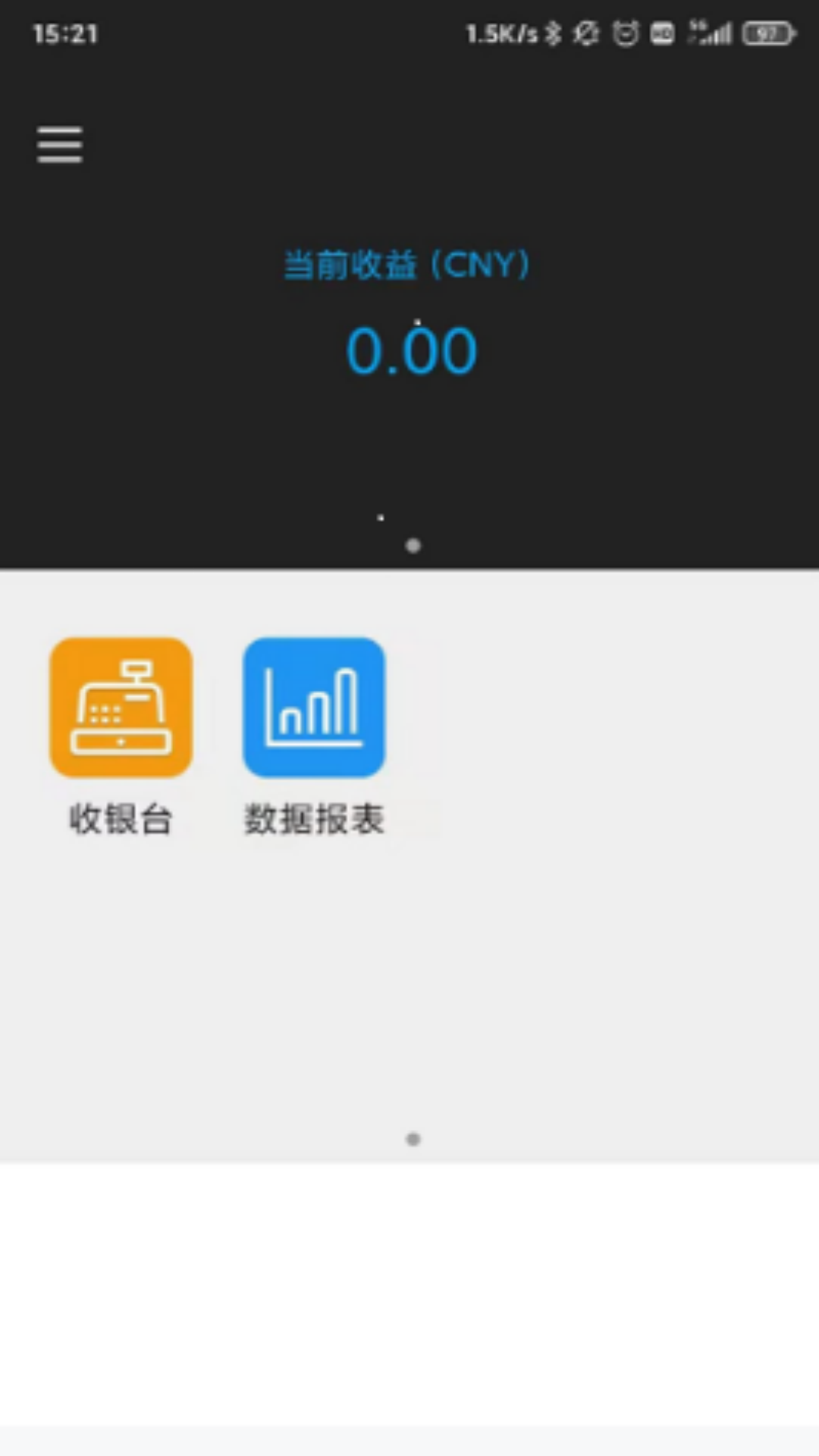Open the hamburger navigation menu

coord(59,144)
